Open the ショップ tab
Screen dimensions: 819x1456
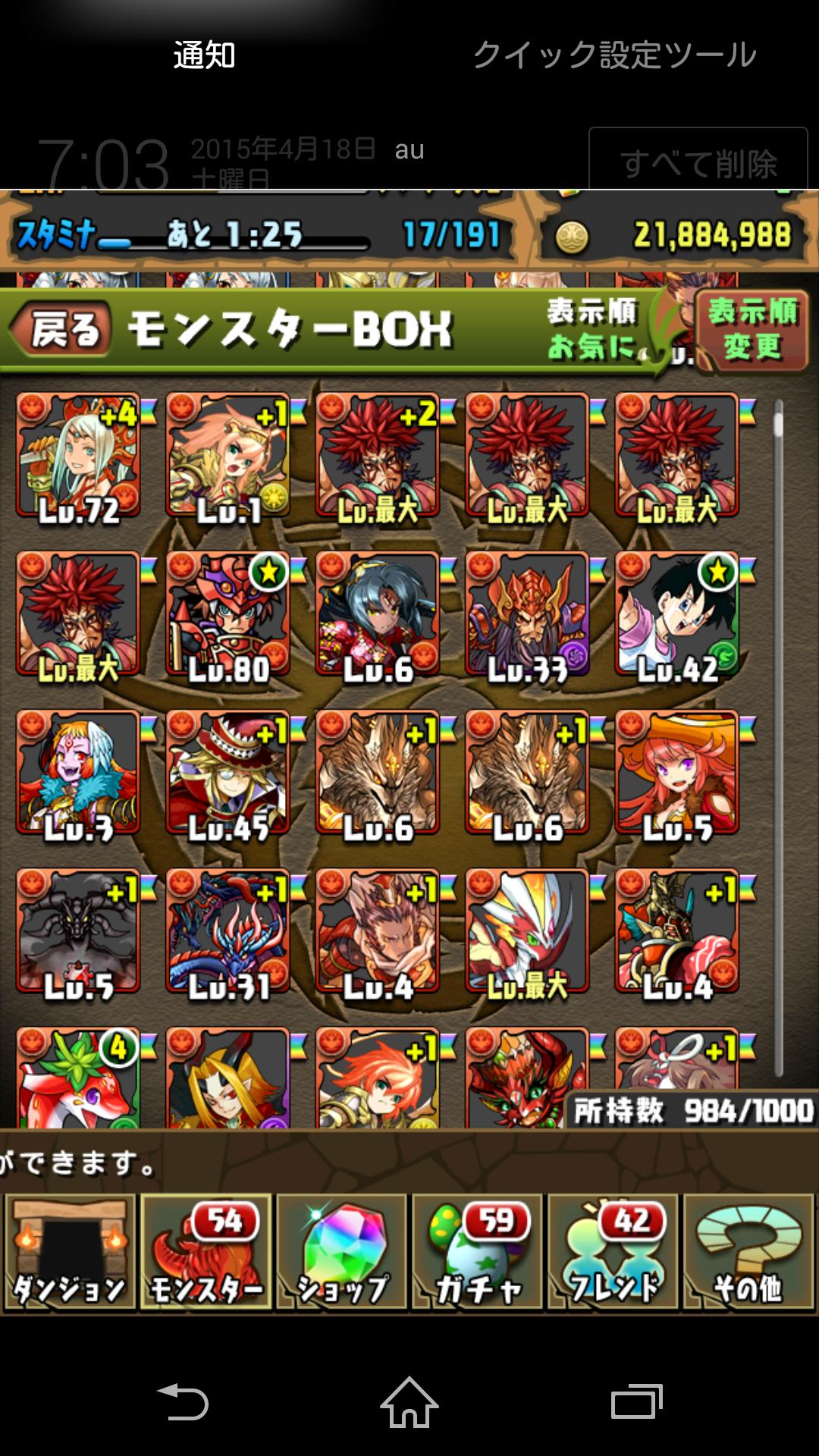[x=342, y=1253]
